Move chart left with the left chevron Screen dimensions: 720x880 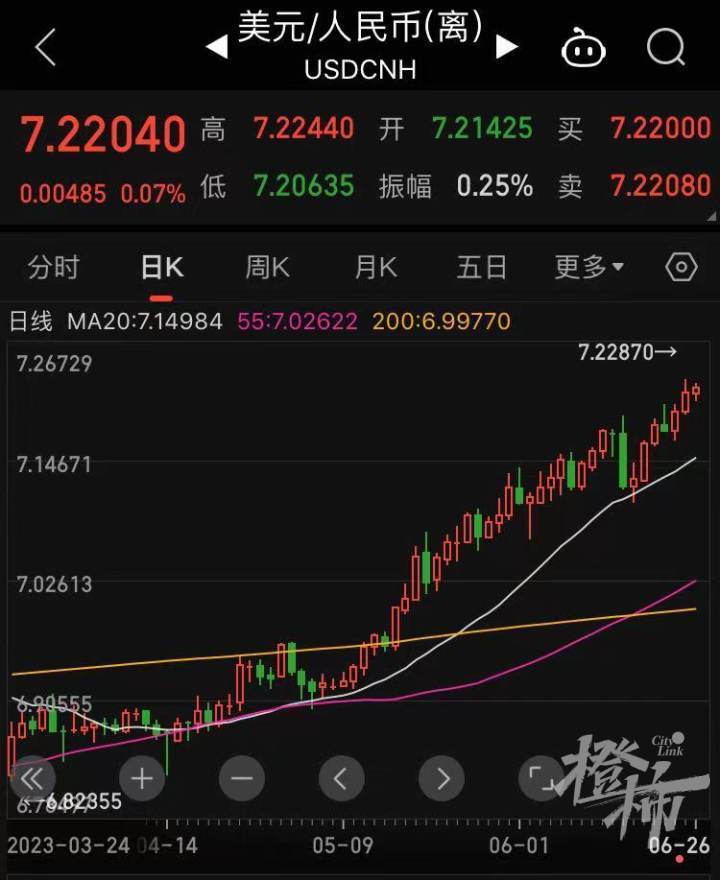342,778
